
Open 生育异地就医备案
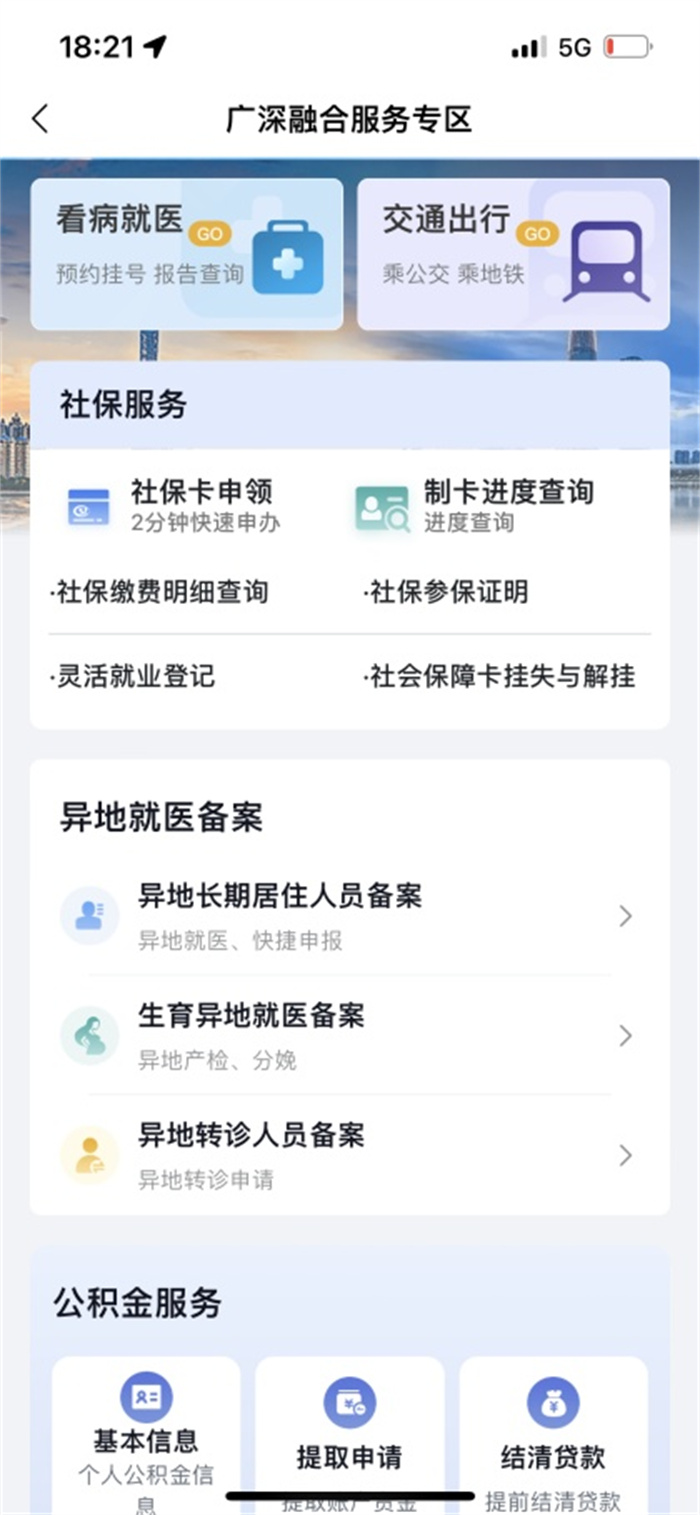coord(350,1035)
